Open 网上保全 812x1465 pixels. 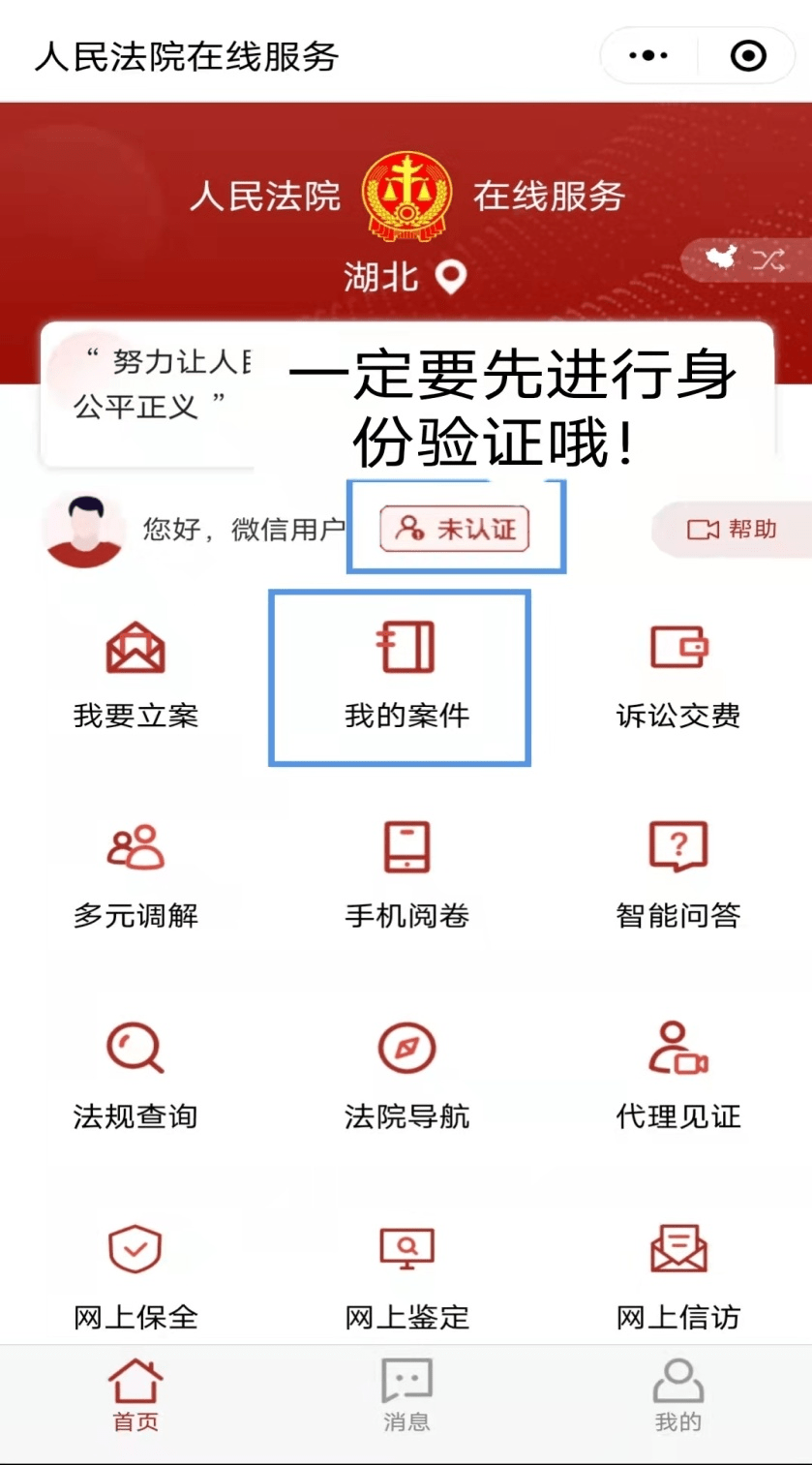[135, 1273]
